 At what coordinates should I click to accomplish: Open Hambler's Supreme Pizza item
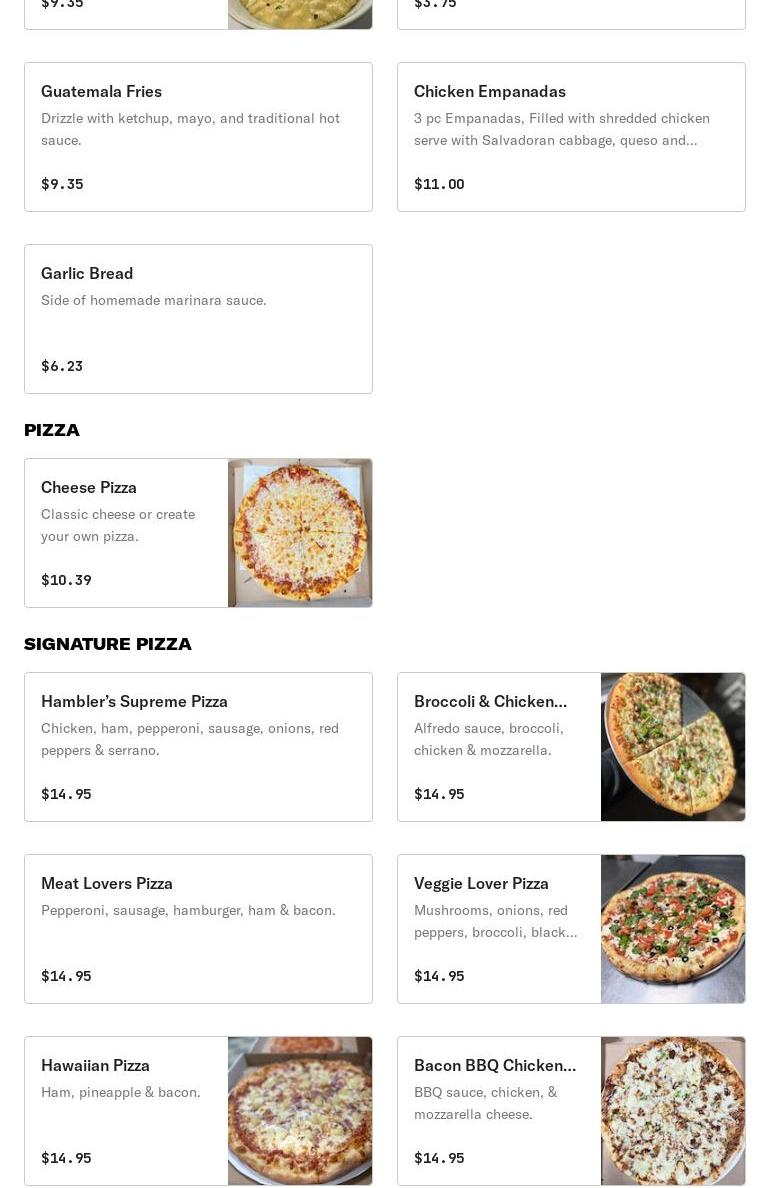(x=198, y=747)
